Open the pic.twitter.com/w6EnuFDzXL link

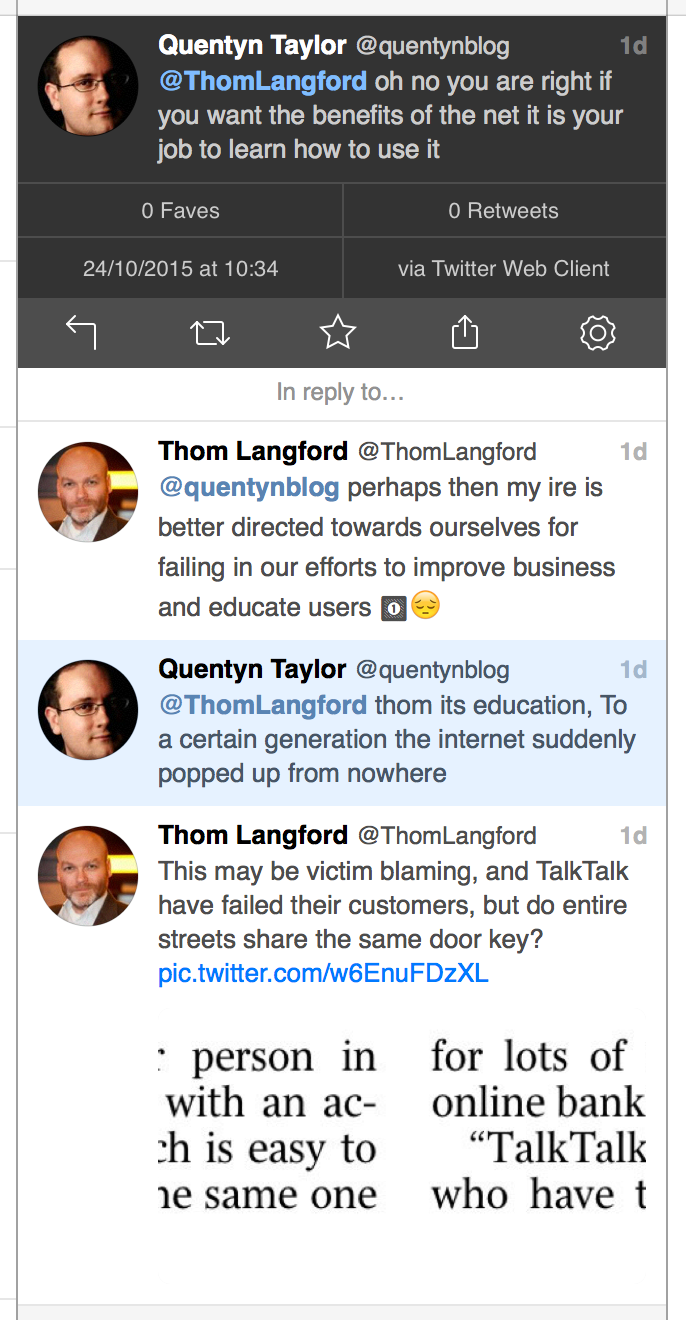coord(323,973)
